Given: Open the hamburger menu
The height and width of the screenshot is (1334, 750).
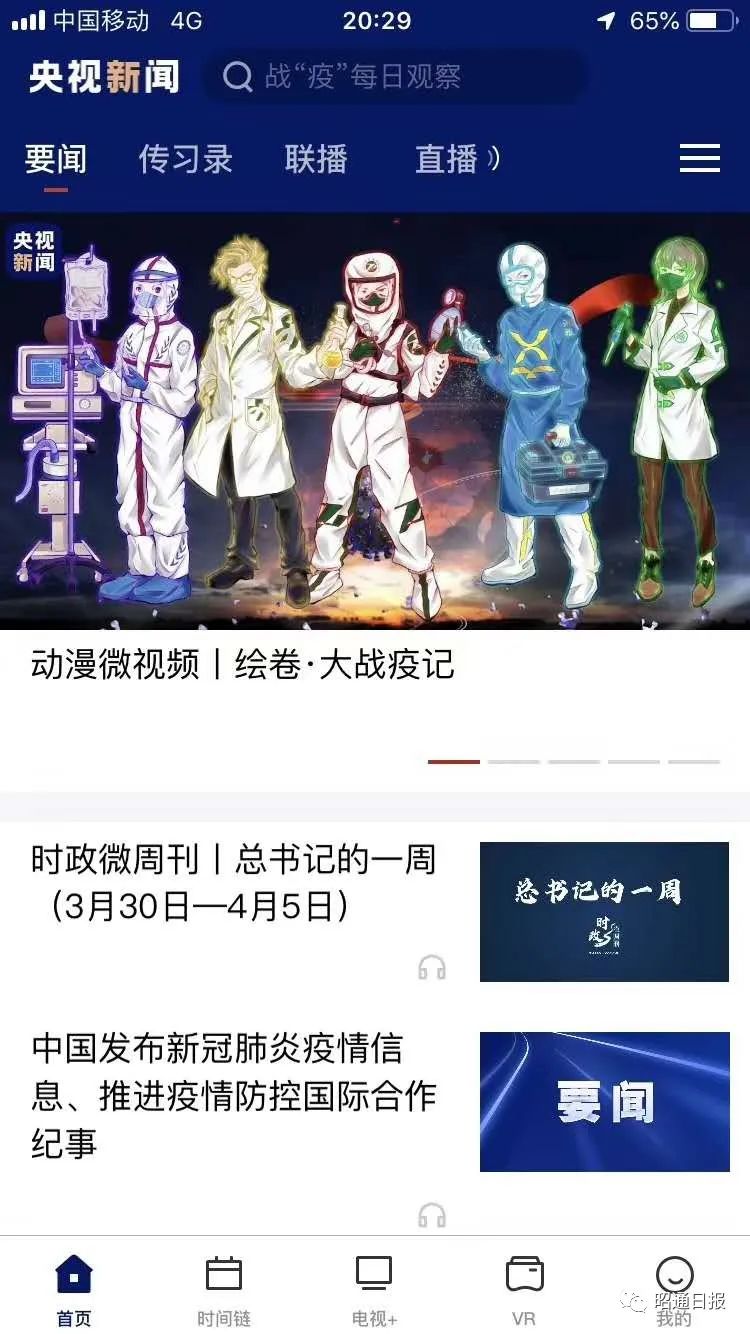Looking at the screenshot, I should [x=699, y=159].
